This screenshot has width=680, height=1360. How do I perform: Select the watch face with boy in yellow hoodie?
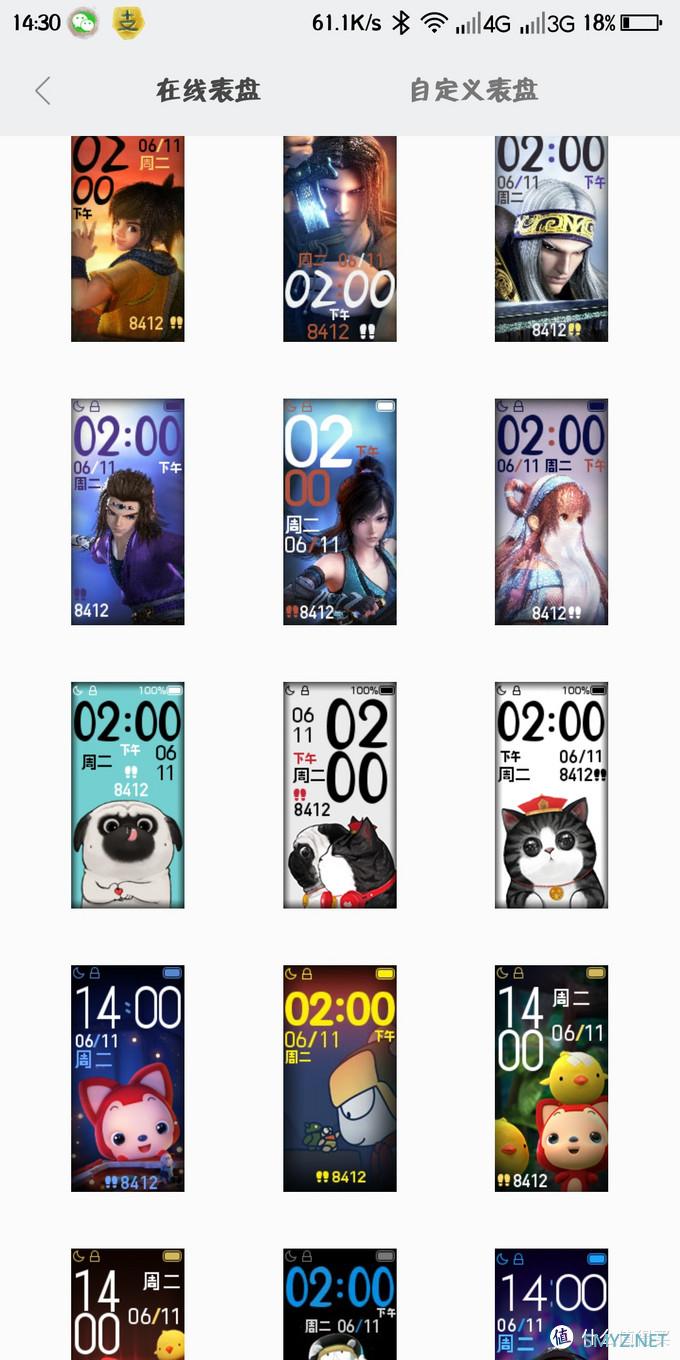click(x=128, y=239)
